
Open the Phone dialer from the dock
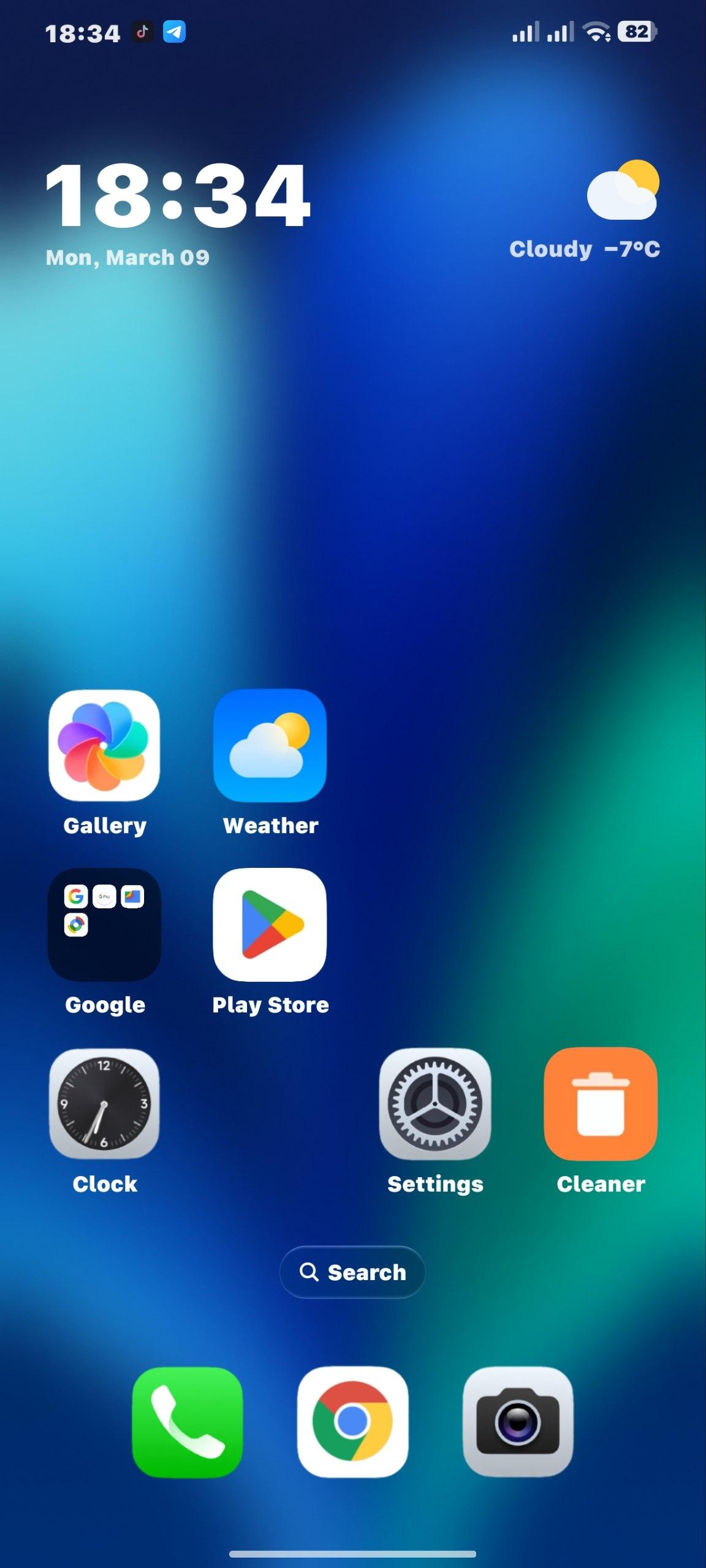click(188, 1422)
